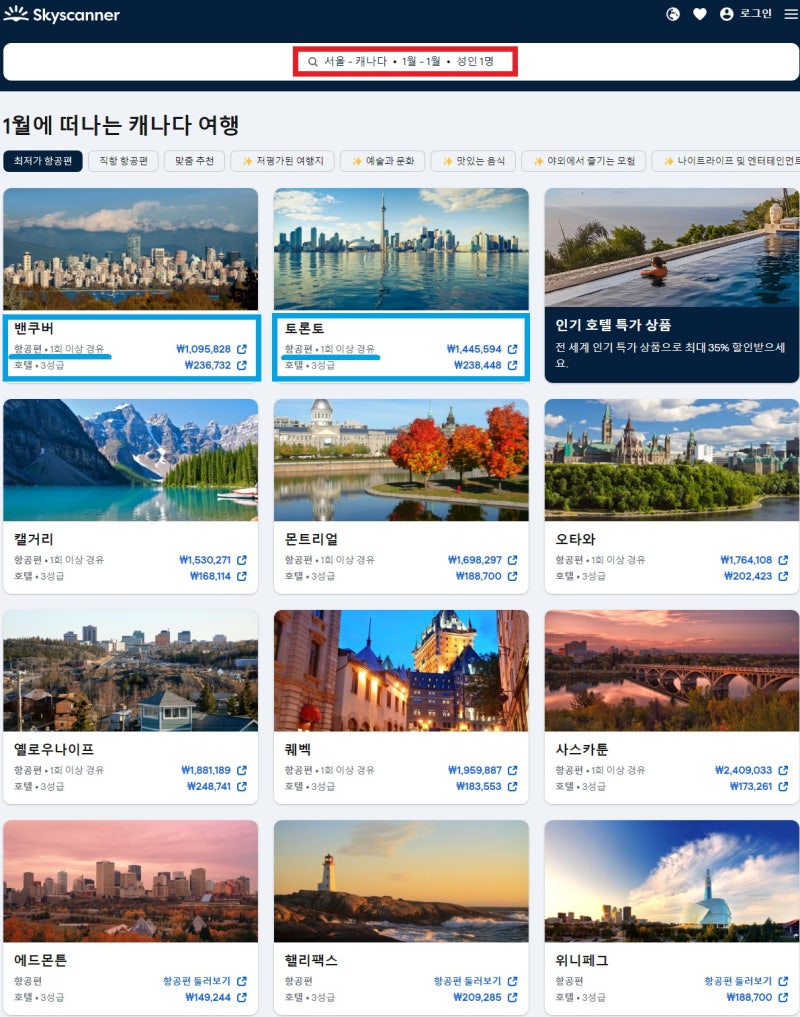Open the saved favorites heart icon
This screenshot has width=800, height=1017.
point(700,14)
